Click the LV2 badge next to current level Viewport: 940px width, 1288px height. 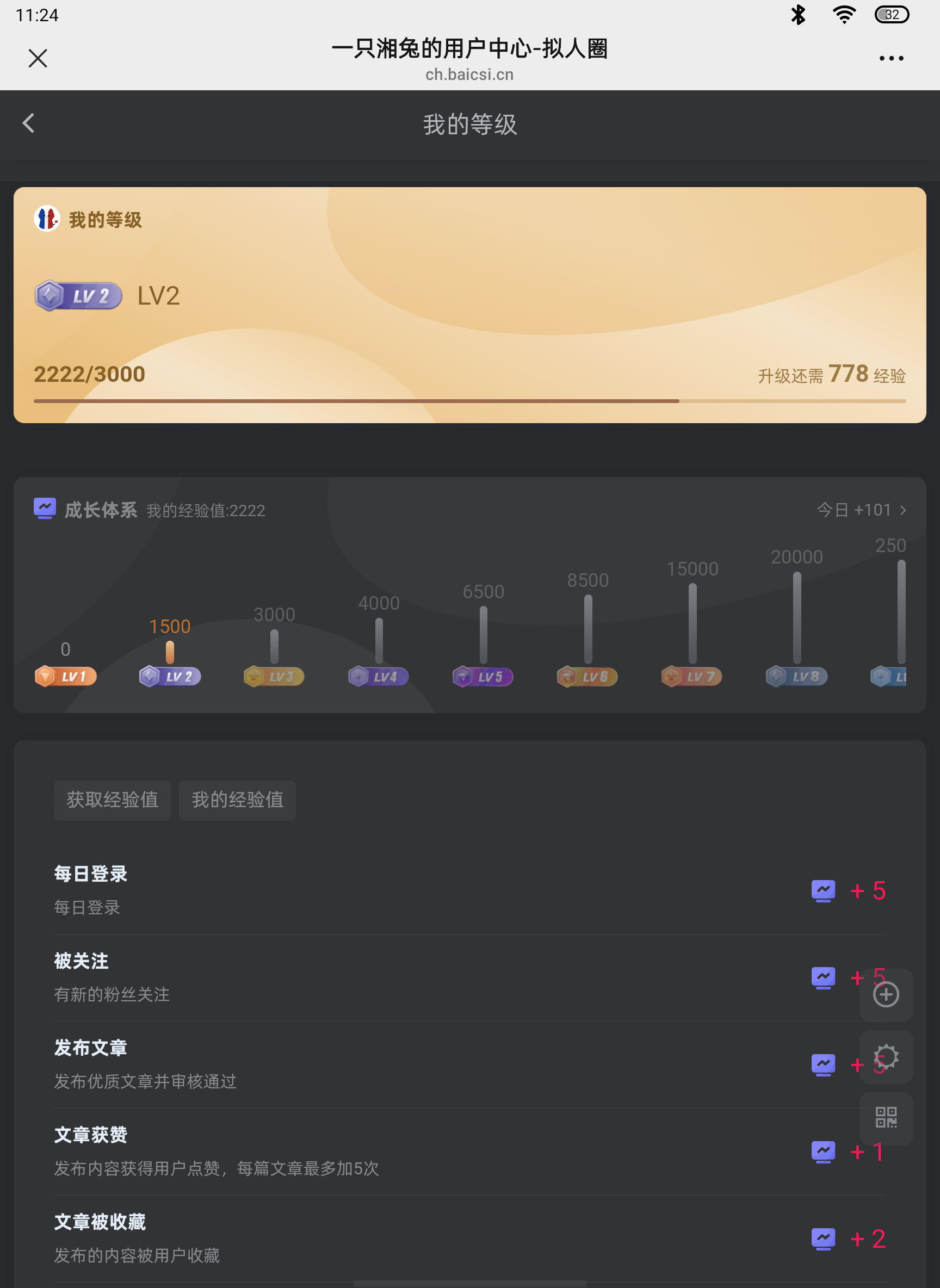78,295
